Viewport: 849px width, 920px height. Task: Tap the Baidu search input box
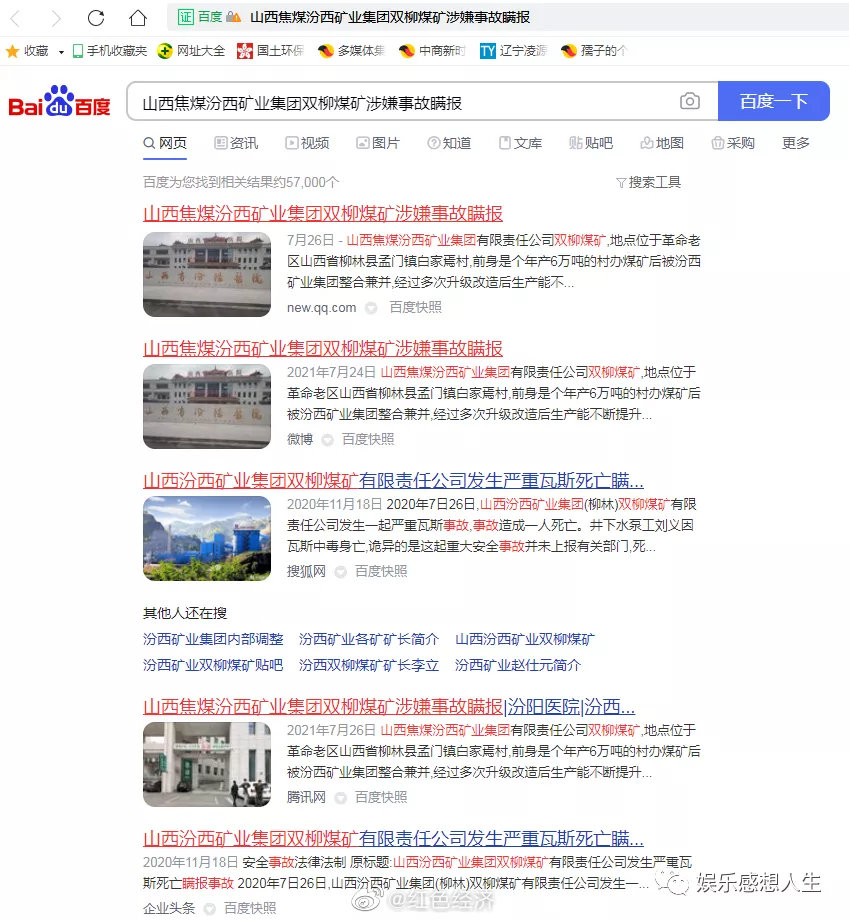(400, 102)
